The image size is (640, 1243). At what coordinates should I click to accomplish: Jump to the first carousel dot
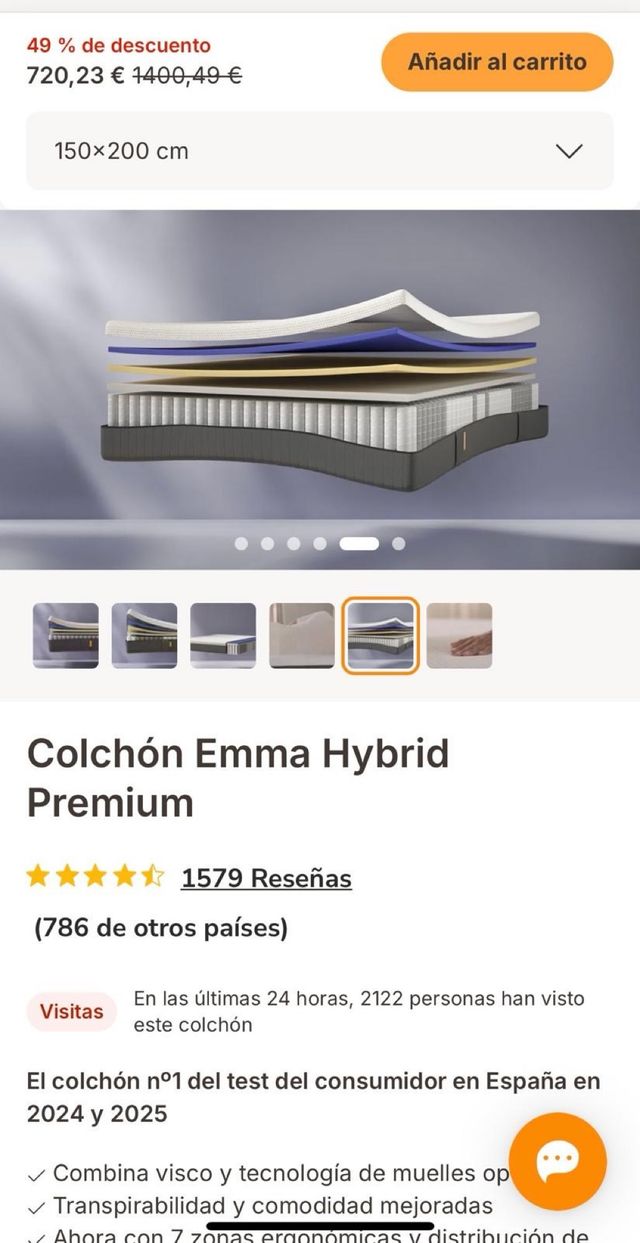241,544
